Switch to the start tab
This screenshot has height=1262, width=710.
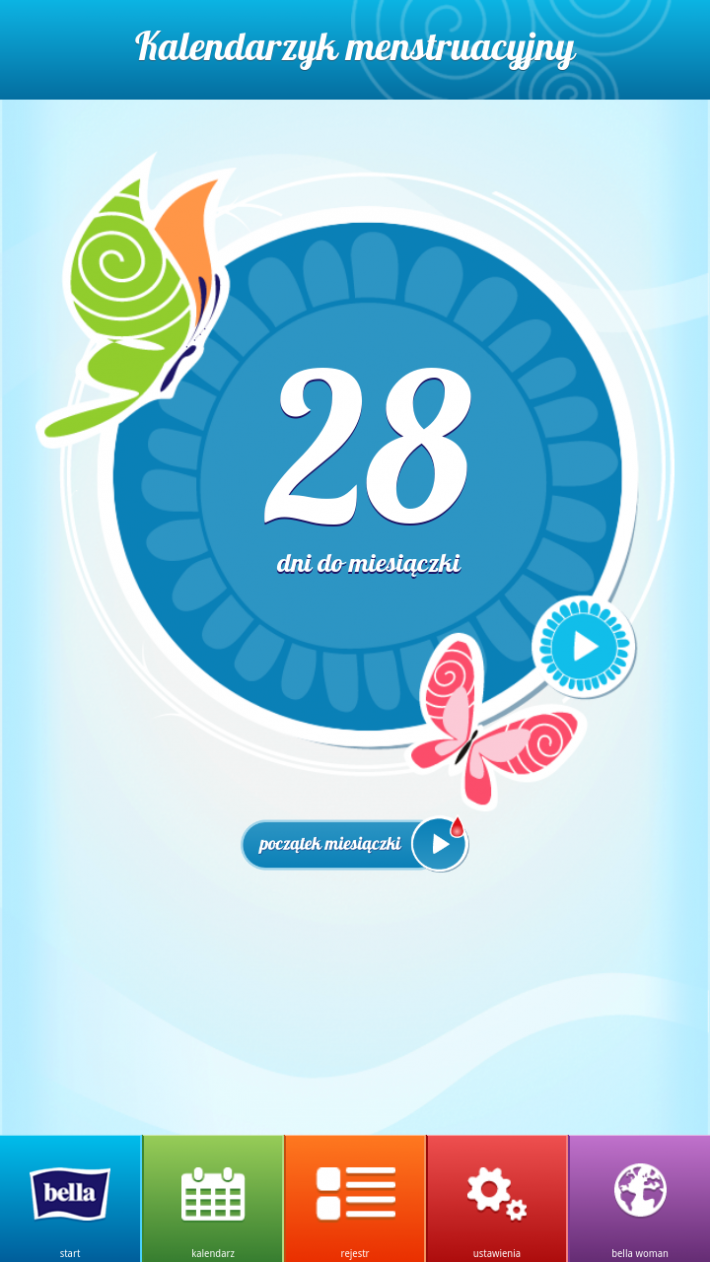pyautogui.click(x=70, y=1198)
